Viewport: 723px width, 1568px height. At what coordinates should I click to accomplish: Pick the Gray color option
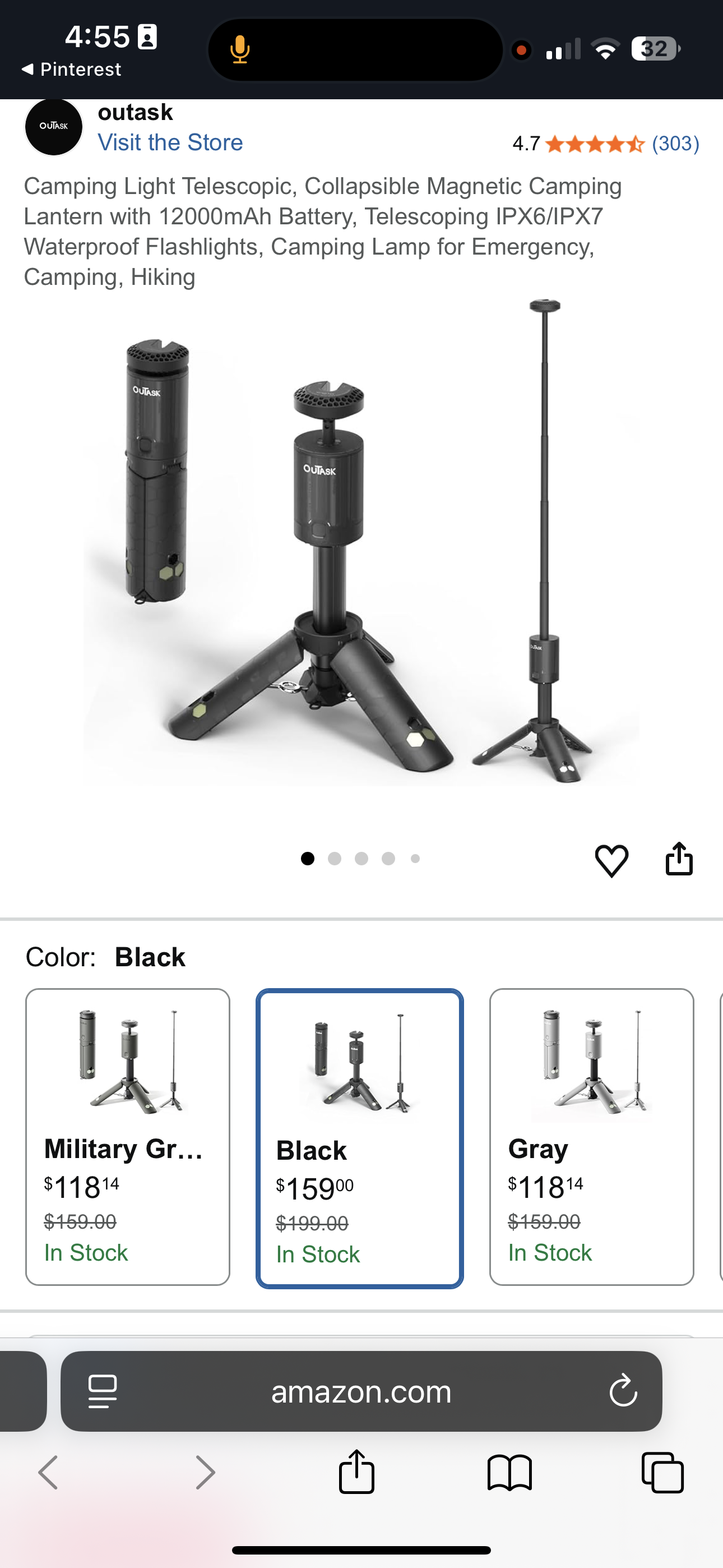591,1136
